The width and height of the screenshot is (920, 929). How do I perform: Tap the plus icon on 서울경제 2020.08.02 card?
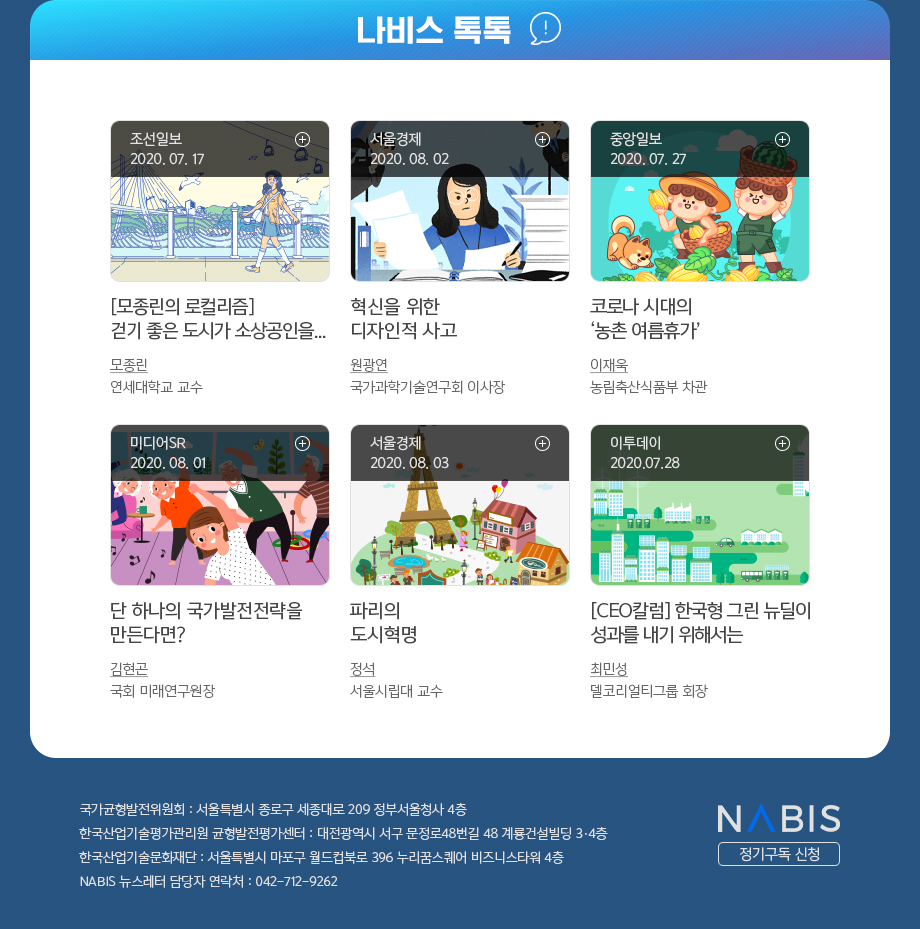(542, 139)
